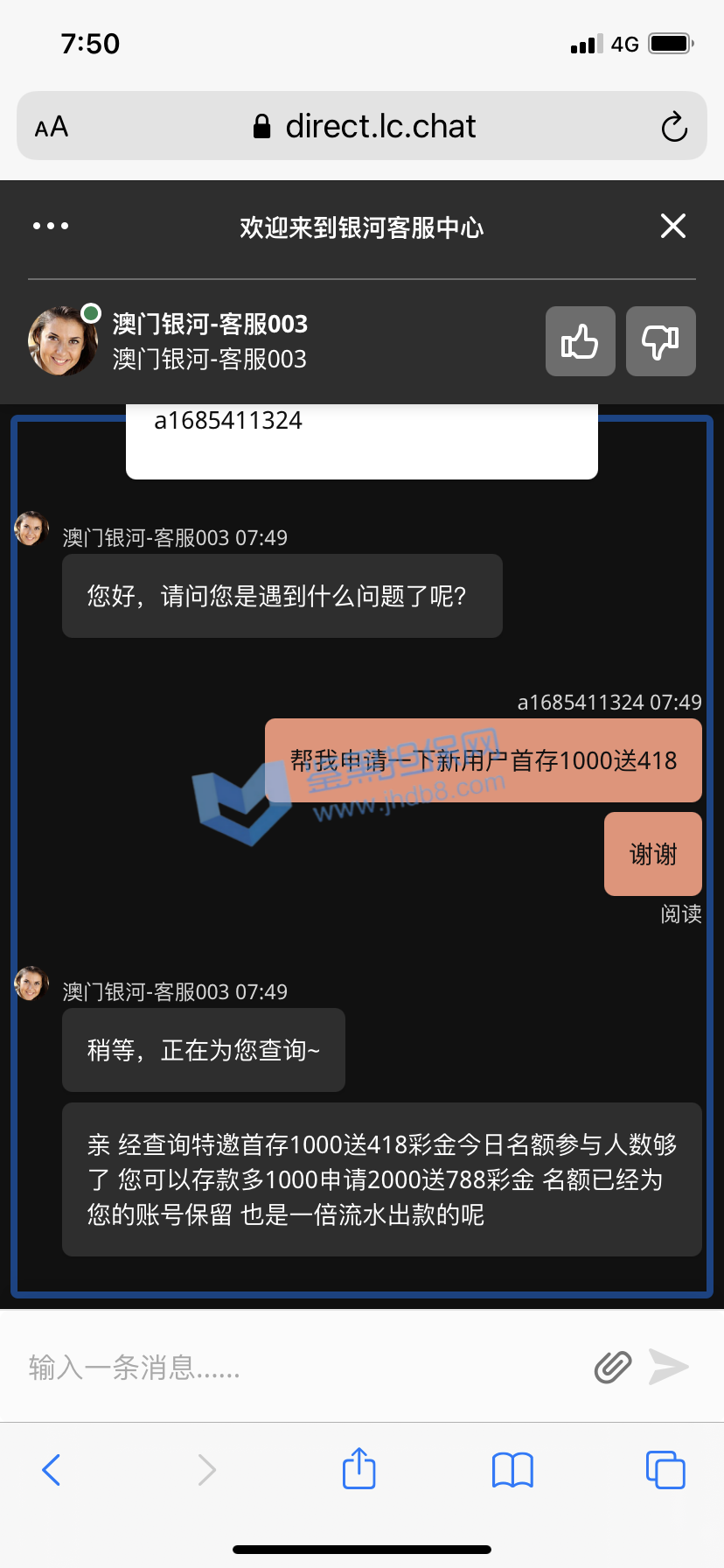View open Safari tabs
The width and height of the screenshot is (724, 1568).
tap(665, 1470)
